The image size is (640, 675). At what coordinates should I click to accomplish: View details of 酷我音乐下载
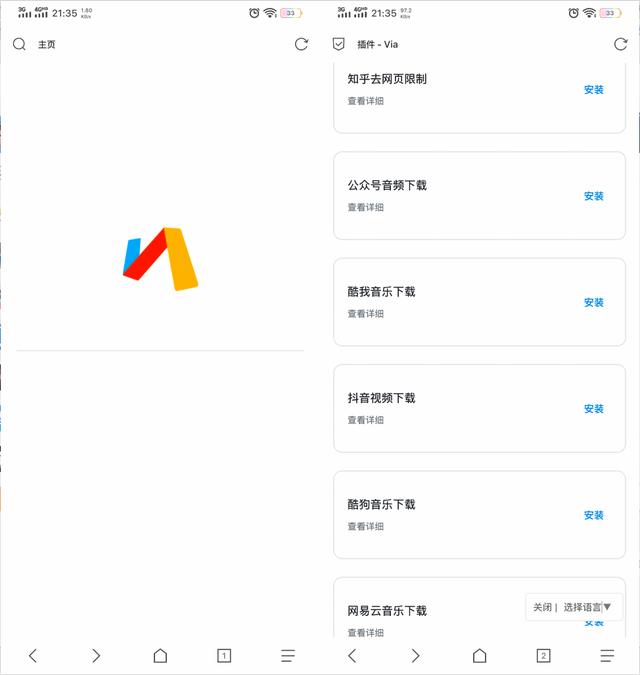click(365, 314)
